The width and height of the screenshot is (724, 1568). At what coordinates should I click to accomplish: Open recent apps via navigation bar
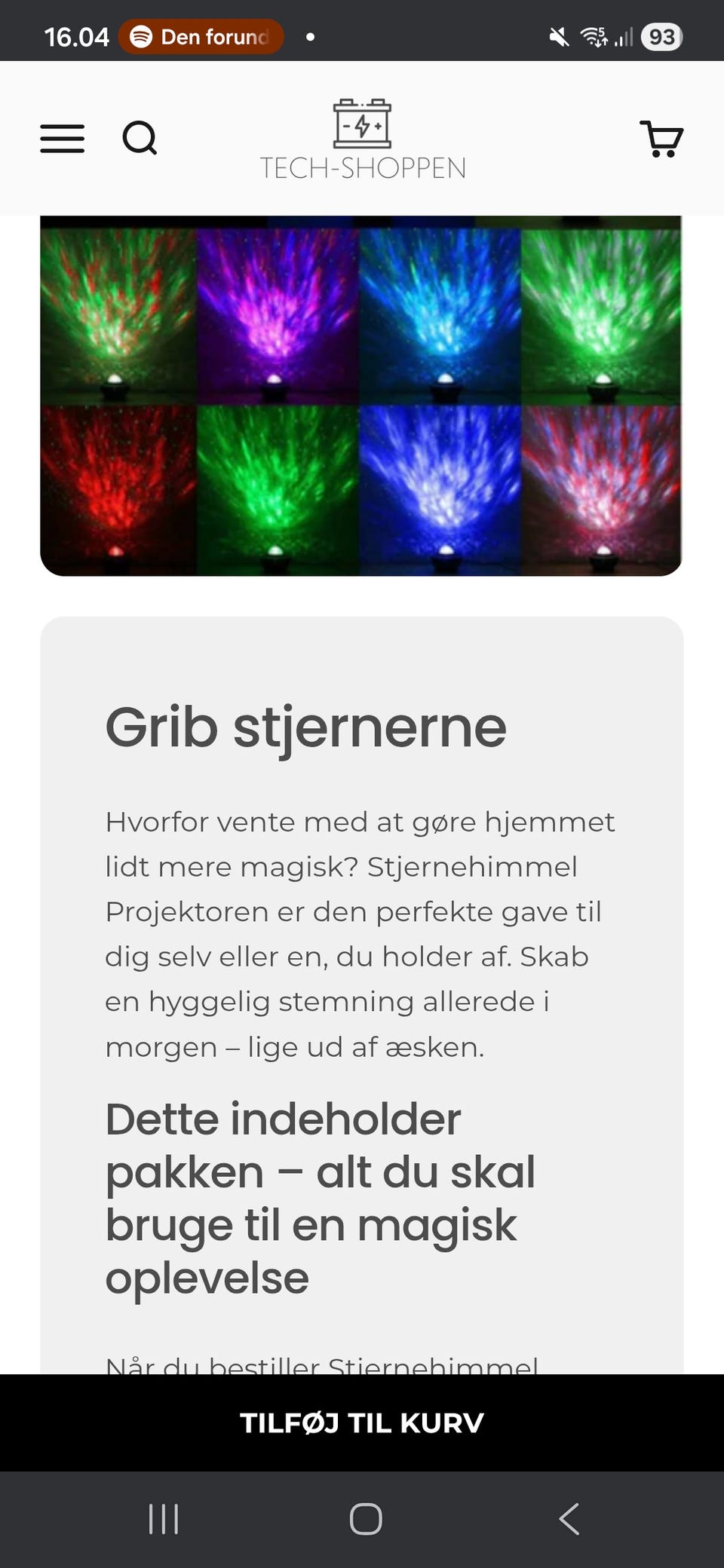162,1521
